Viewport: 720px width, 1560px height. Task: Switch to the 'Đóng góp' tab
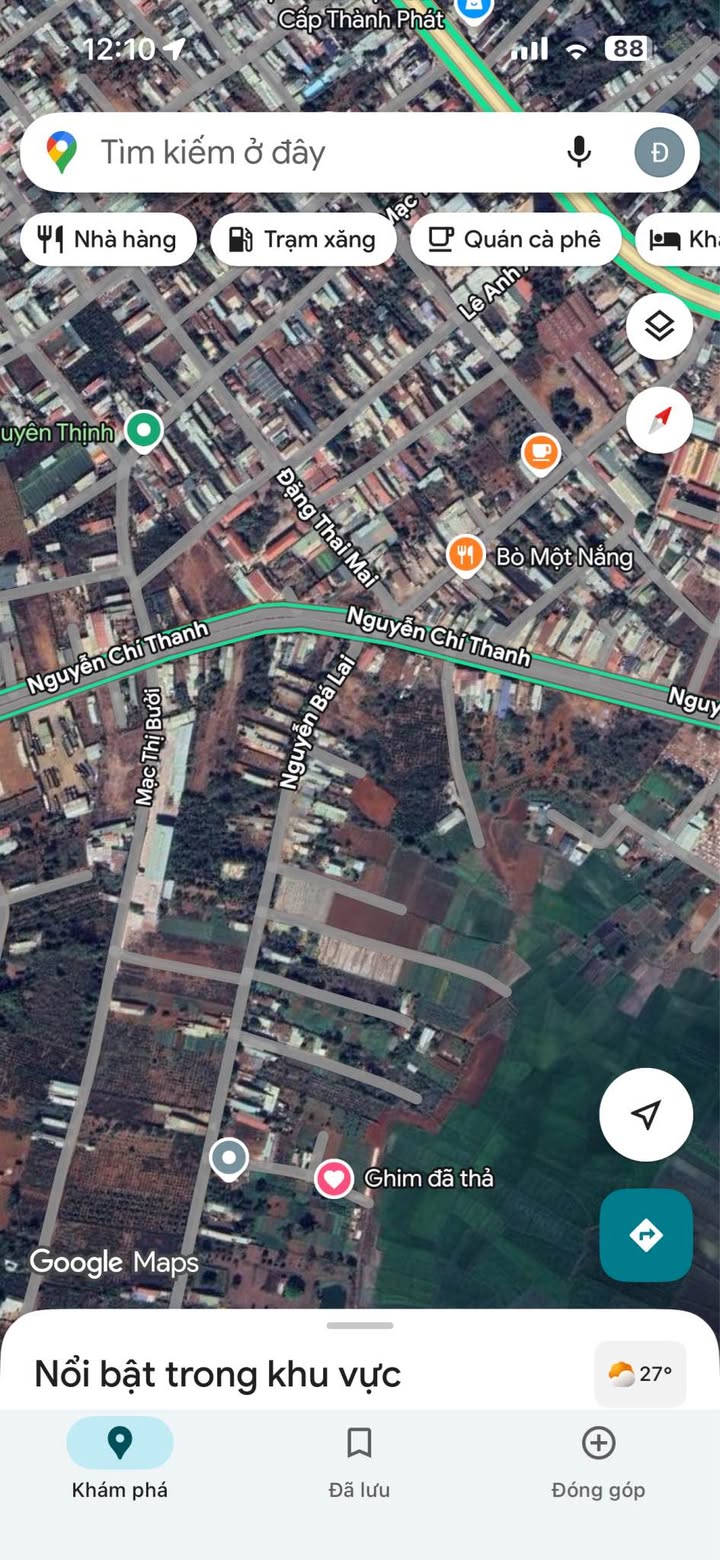[x=598, y=1460]
